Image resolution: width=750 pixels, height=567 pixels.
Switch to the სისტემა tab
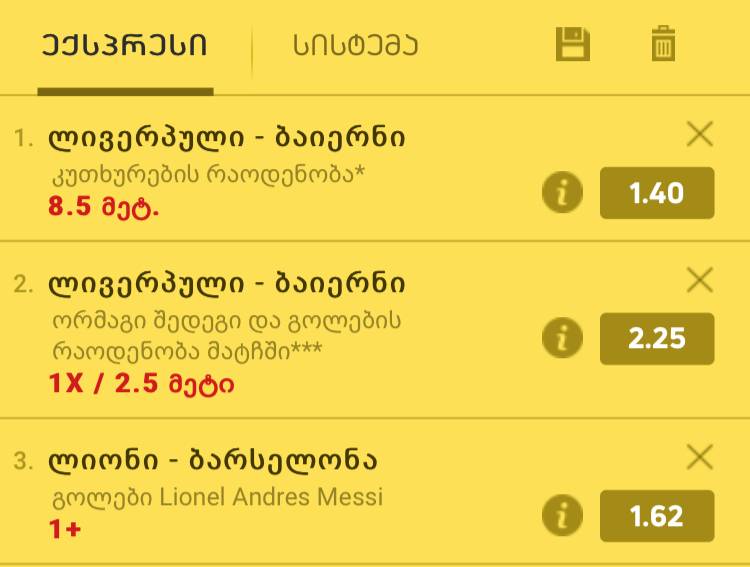click(355, 45)
